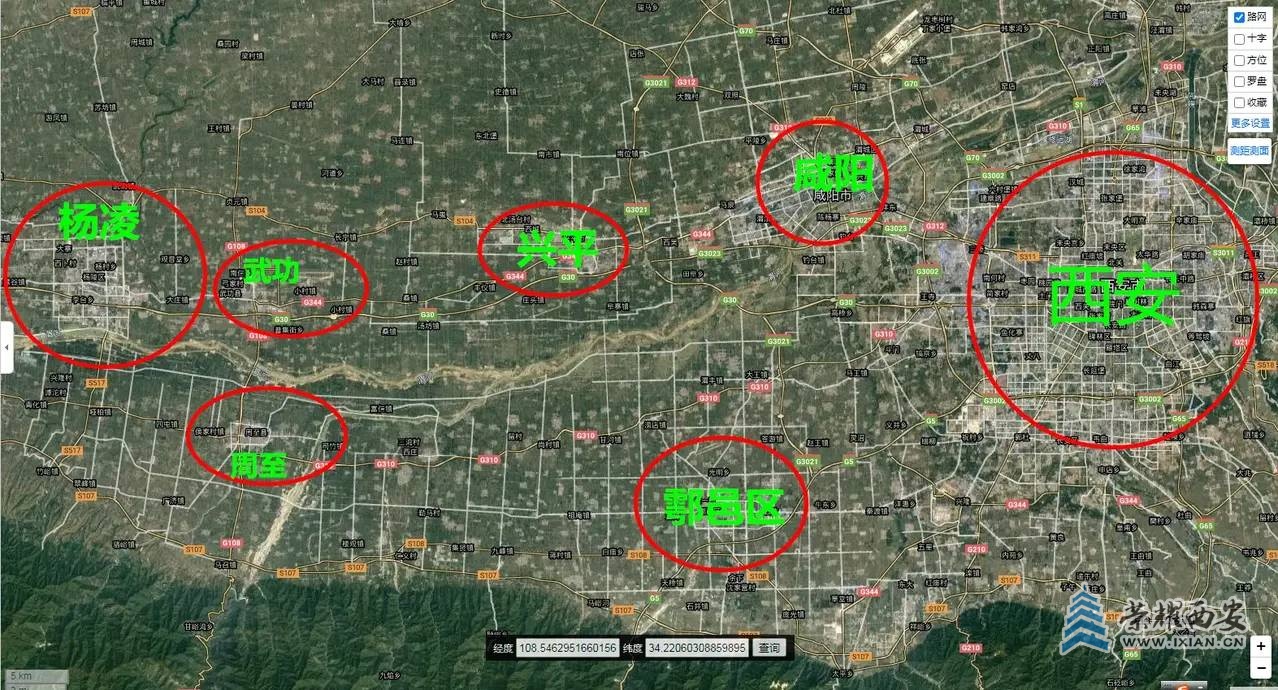Open 更多设置 more settings

tap(1249, 123)
